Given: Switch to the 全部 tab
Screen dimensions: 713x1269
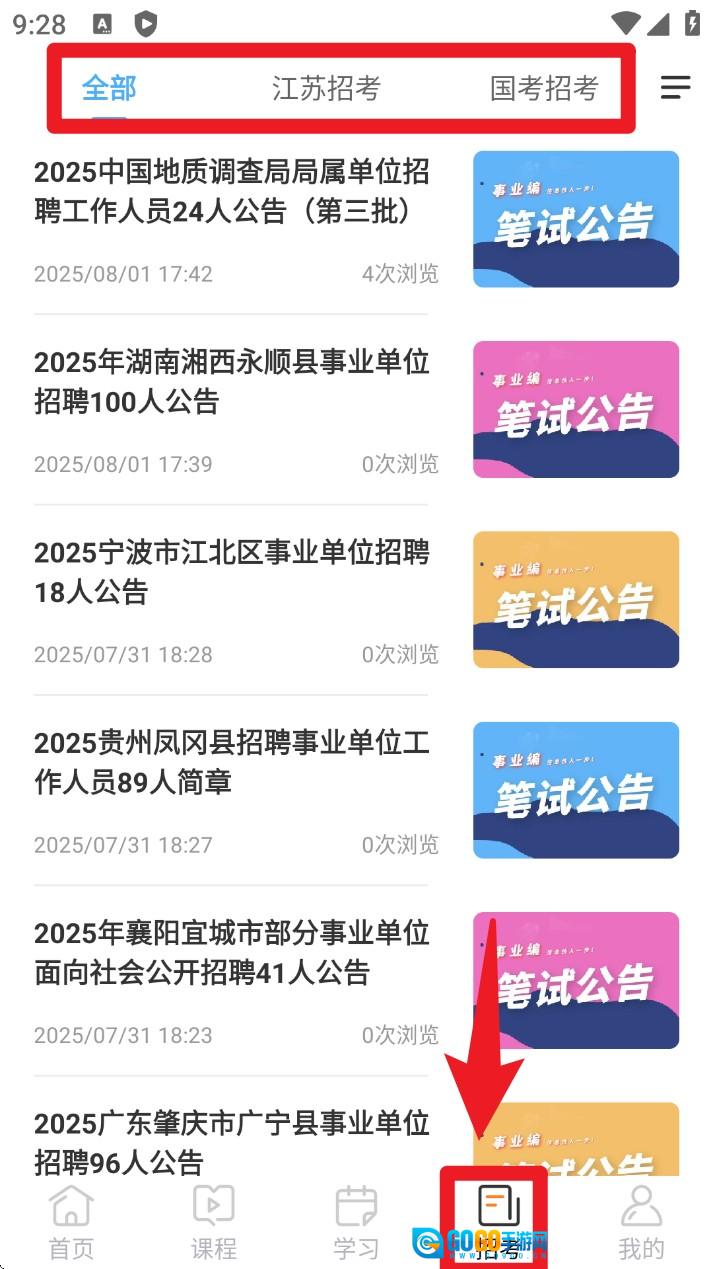Looking at the screenshot, I should tap(109, 88).
